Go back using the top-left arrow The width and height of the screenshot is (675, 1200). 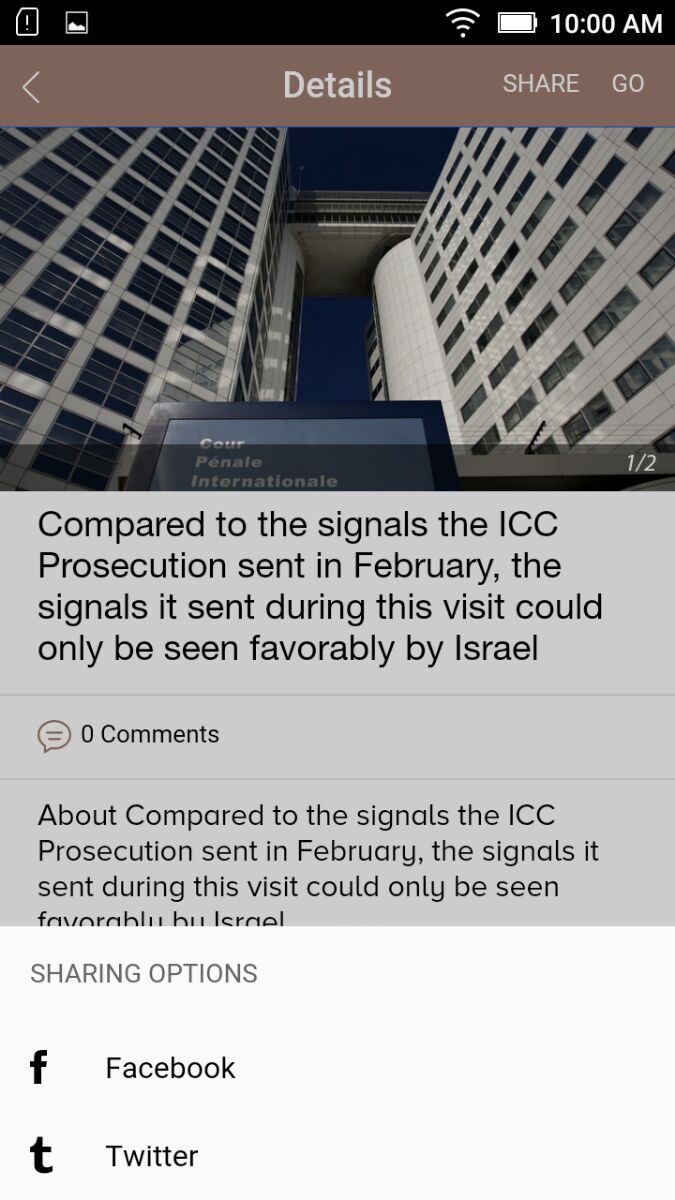pyautogui.click(x=31, y=86)
